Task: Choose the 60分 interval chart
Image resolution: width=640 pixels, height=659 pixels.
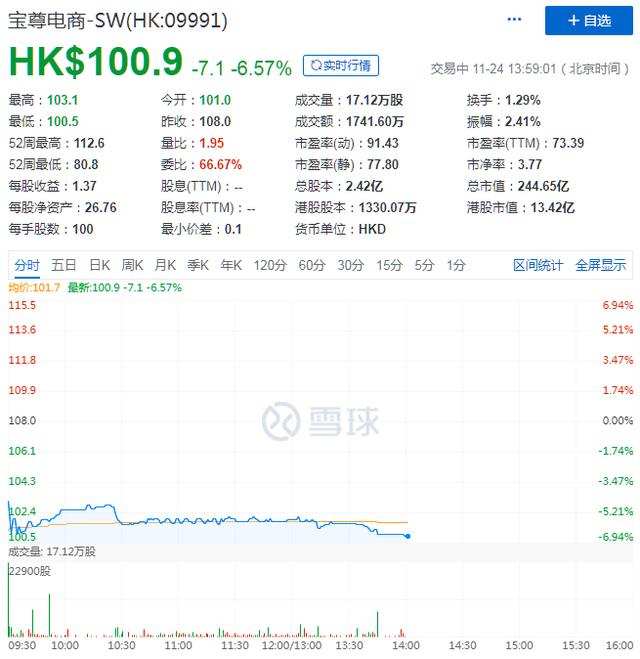Action: pyautogui.click(x=312, y=265)
